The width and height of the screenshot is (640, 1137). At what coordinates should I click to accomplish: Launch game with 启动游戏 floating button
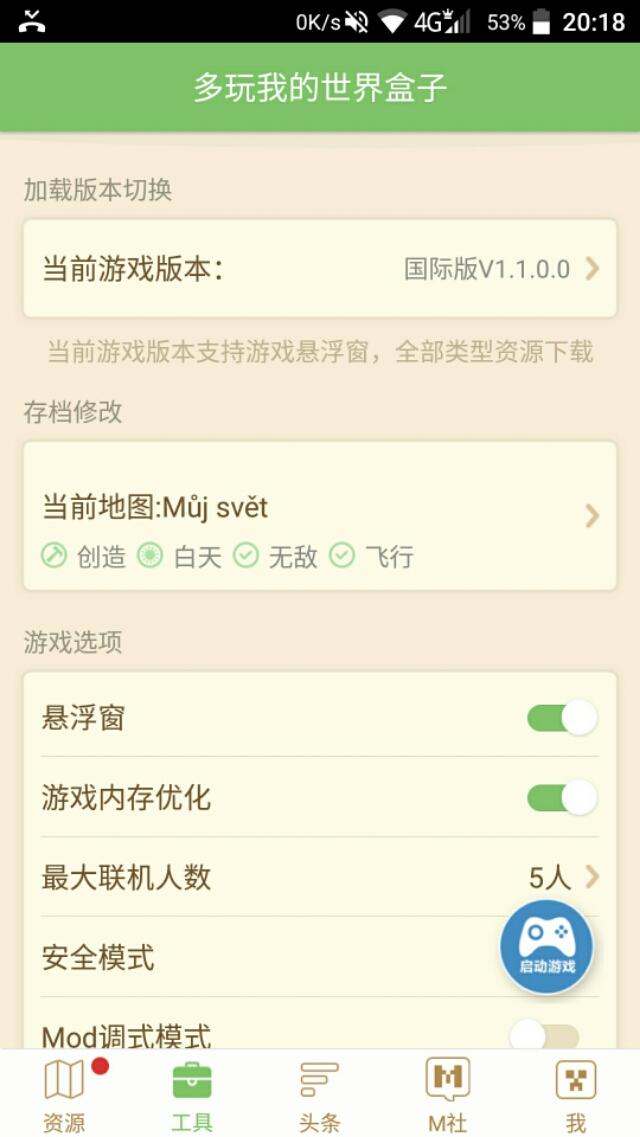coord(547,947)
